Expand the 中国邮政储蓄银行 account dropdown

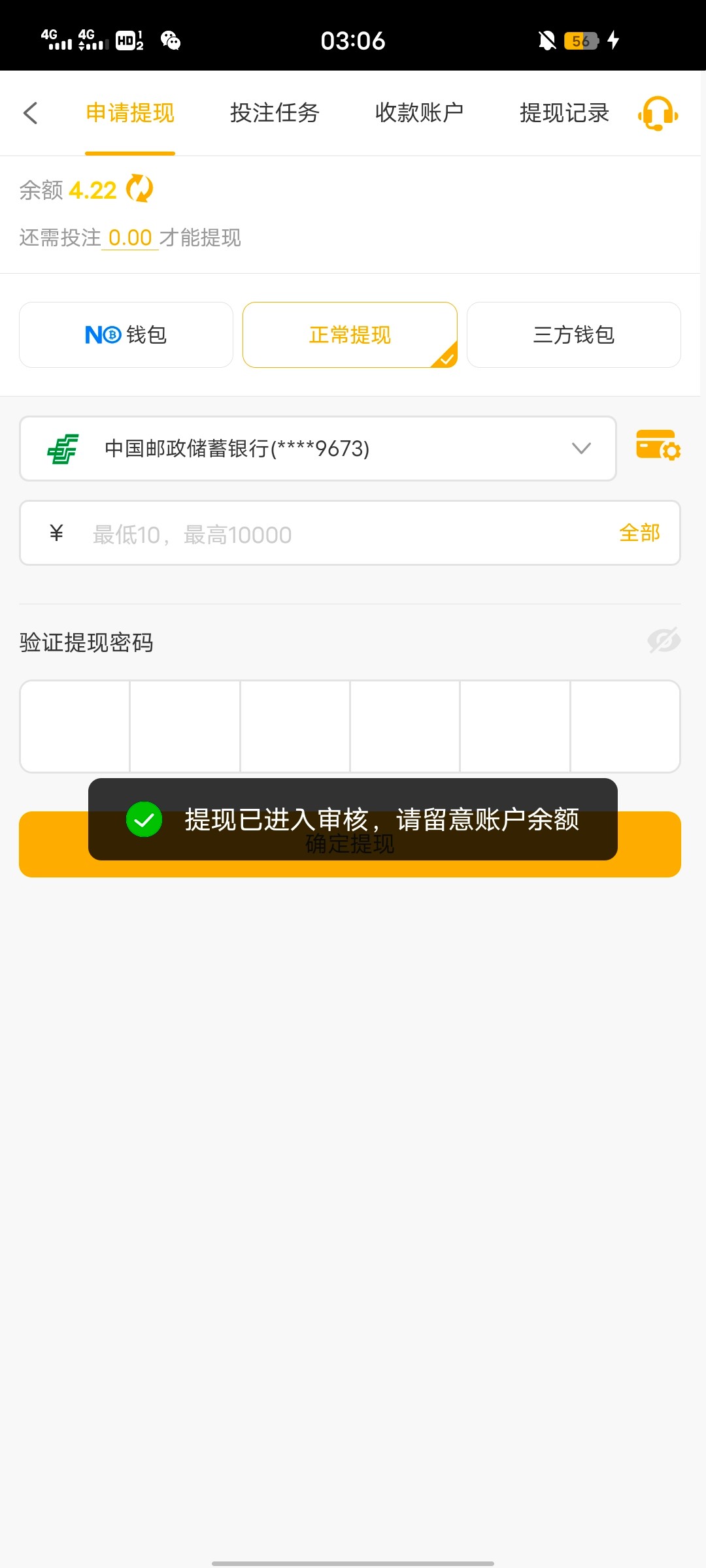tap(318, 449)
